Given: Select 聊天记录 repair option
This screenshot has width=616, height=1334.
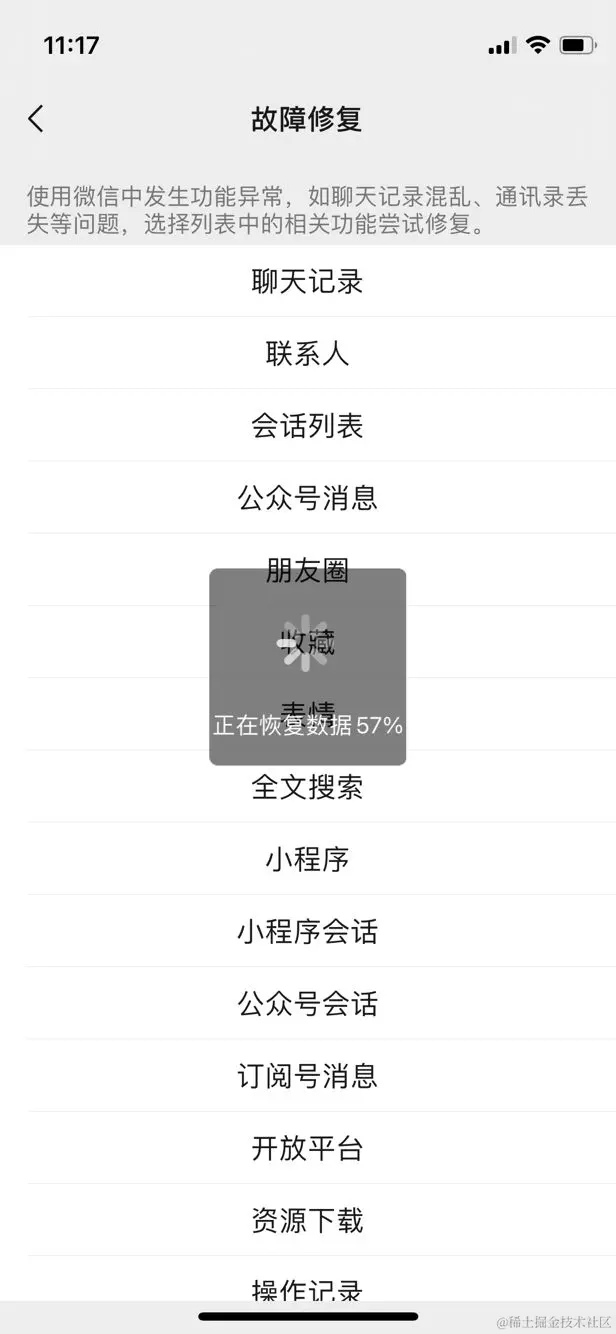Looking at the screenshot, I should [x=307, y=282].
